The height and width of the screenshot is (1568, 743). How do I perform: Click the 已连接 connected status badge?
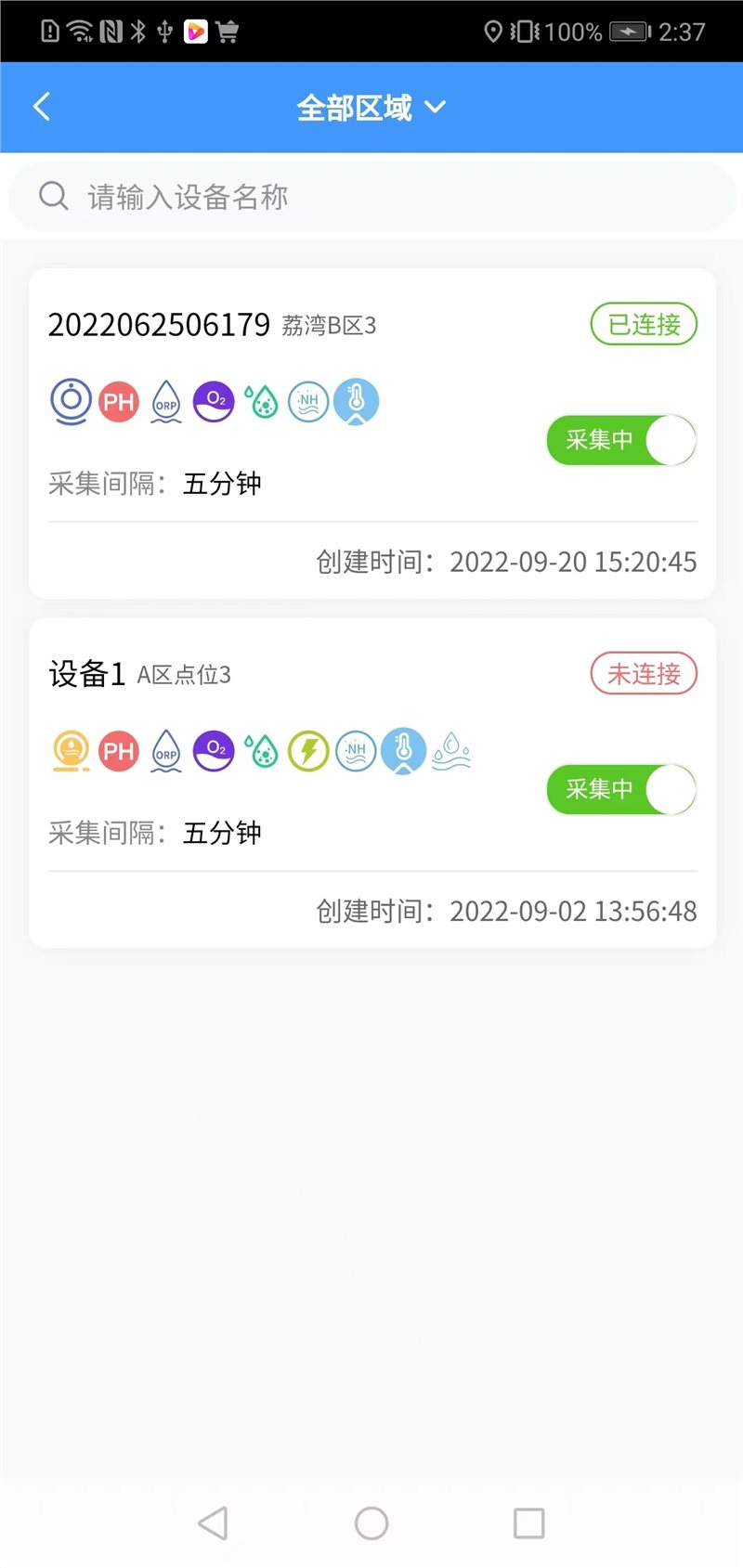point(644,324)
